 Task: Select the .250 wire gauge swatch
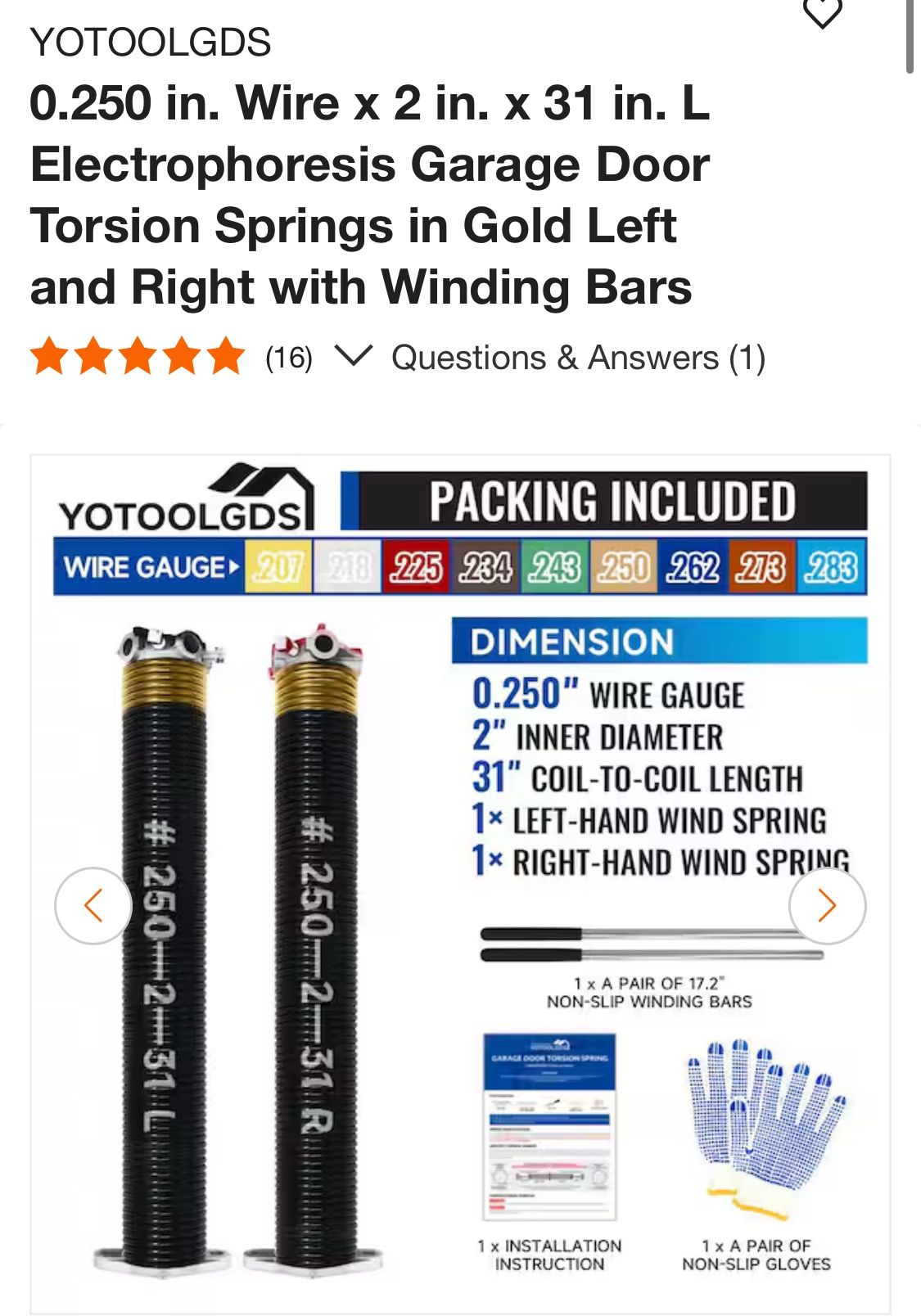pos(622,564)
